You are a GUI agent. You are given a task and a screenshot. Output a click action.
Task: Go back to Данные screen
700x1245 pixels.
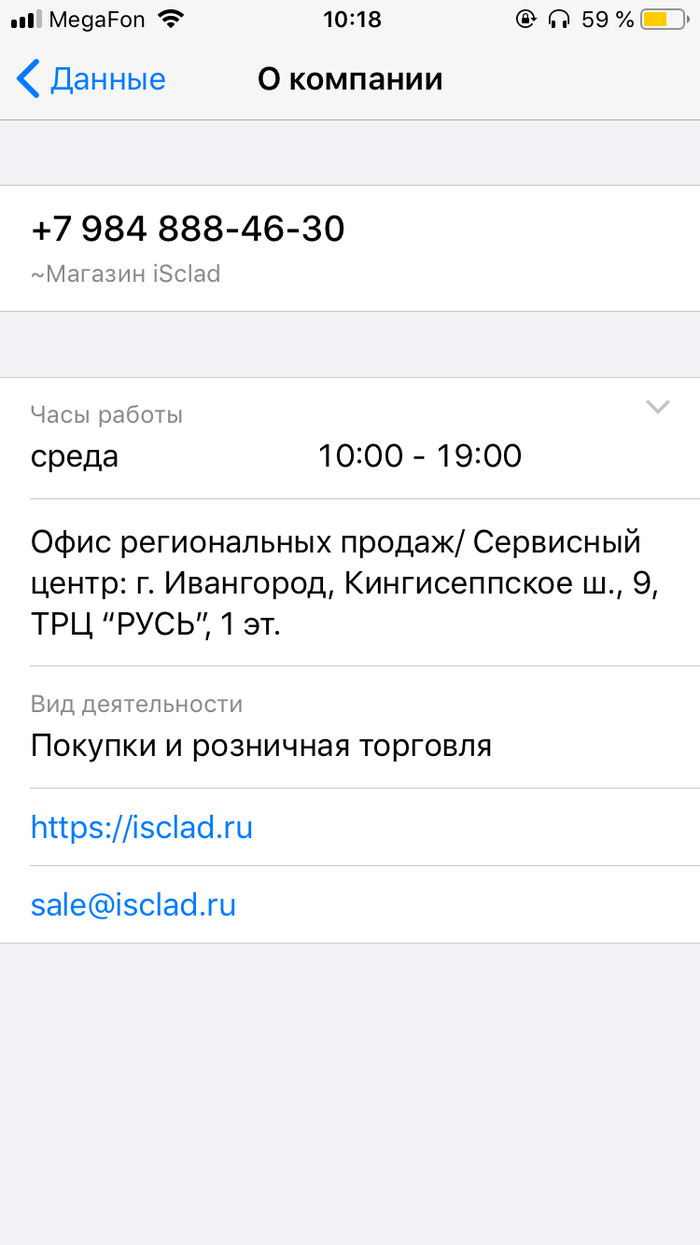(92, 79)
